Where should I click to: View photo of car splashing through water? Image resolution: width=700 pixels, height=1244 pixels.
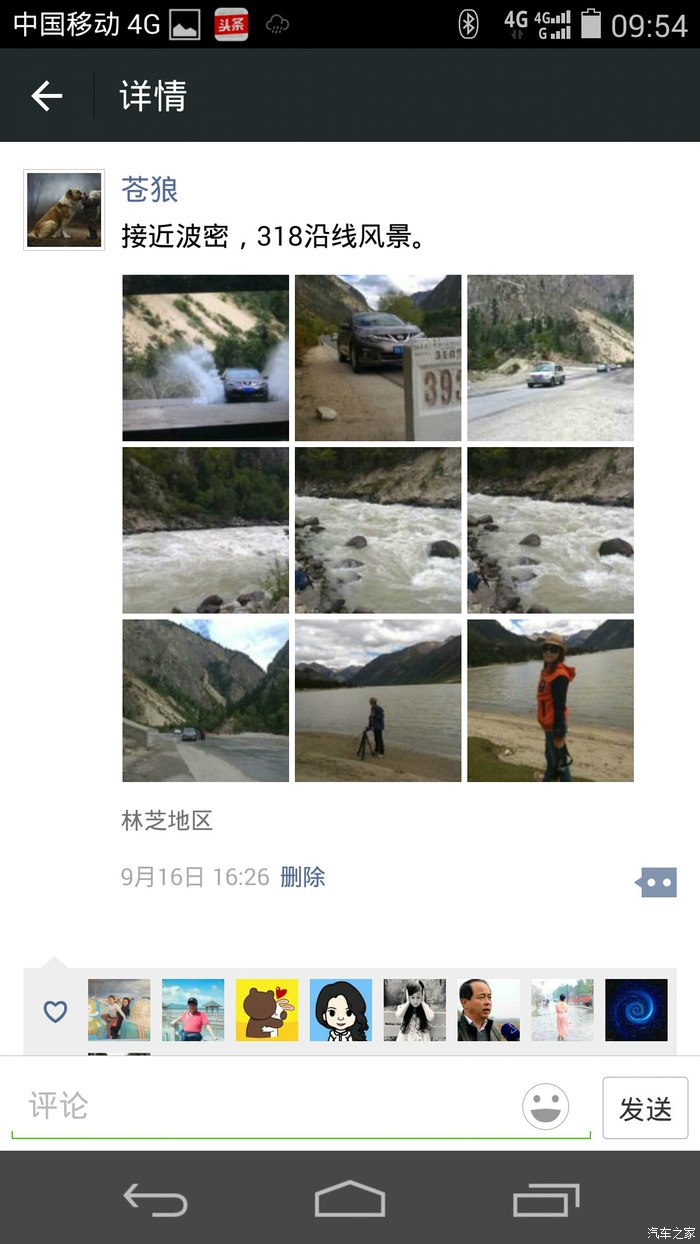coord(206,358)
